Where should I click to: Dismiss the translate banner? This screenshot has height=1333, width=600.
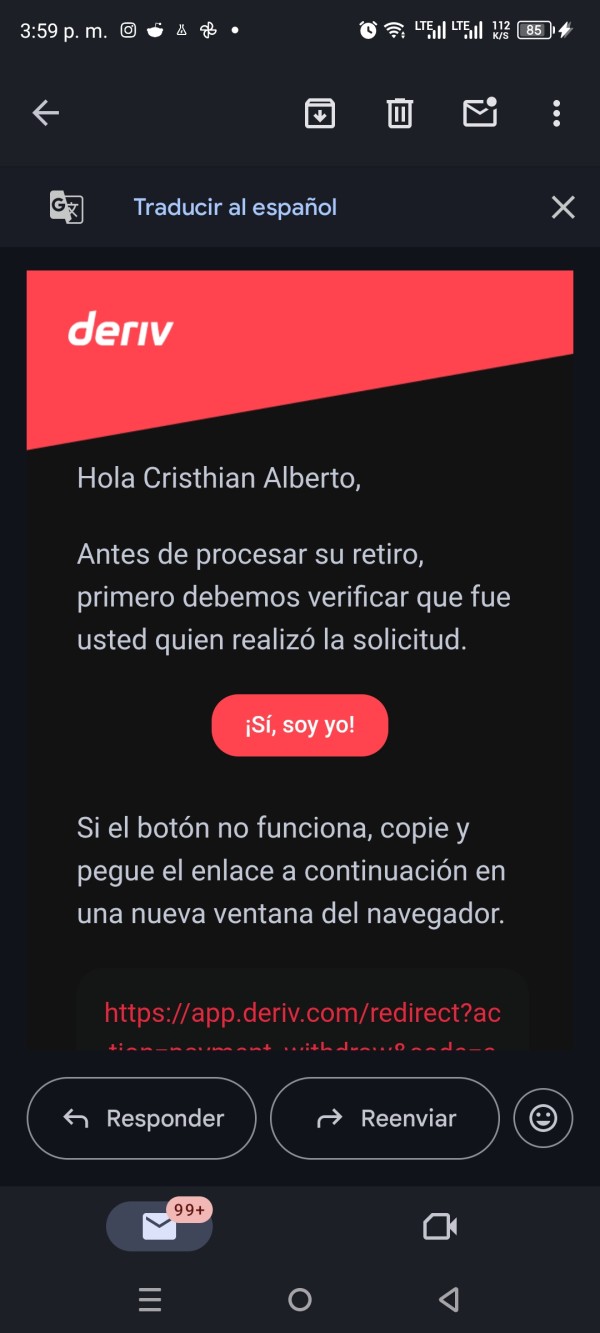point(563,207)
